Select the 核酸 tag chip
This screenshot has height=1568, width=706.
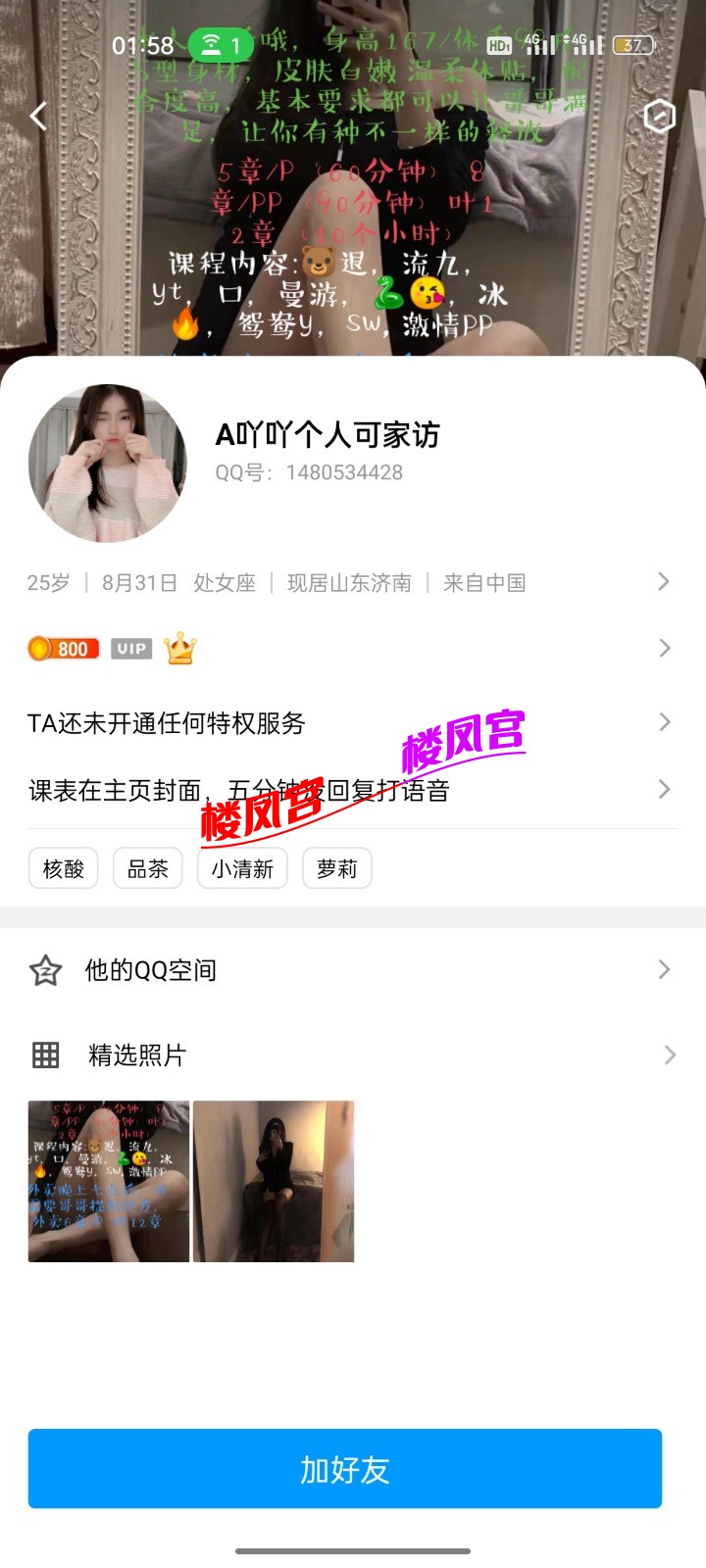coord(64,868)
